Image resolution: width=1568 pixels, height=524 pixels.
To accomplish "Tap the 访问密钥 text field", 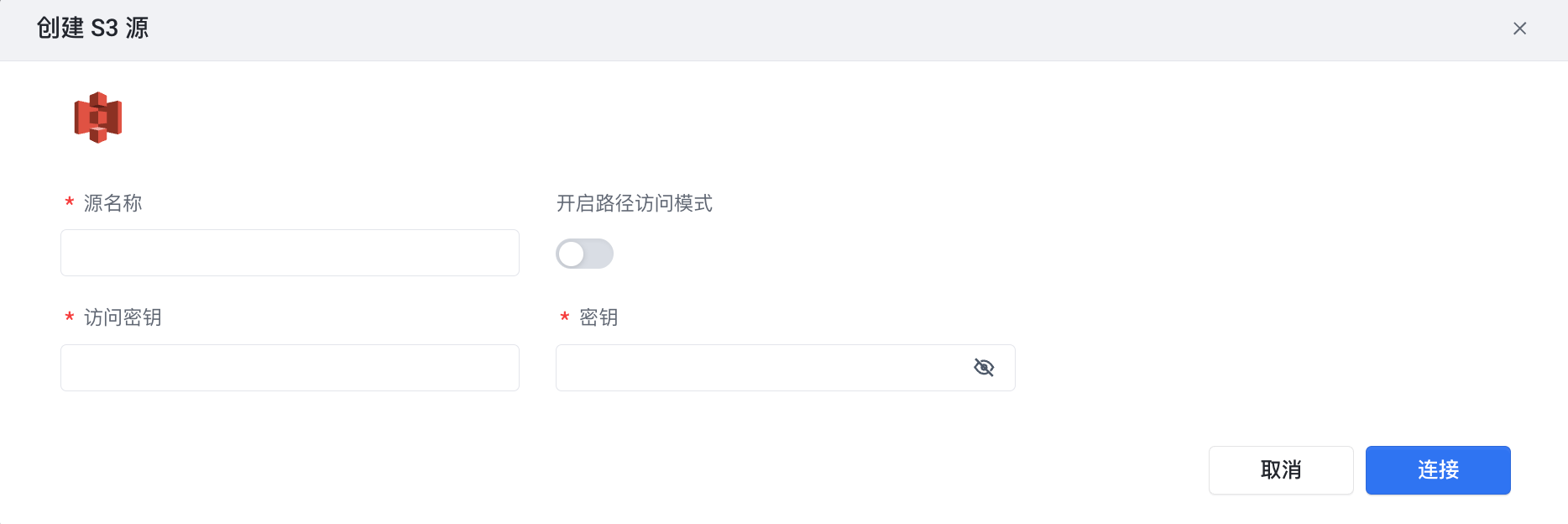I will 290,368.
